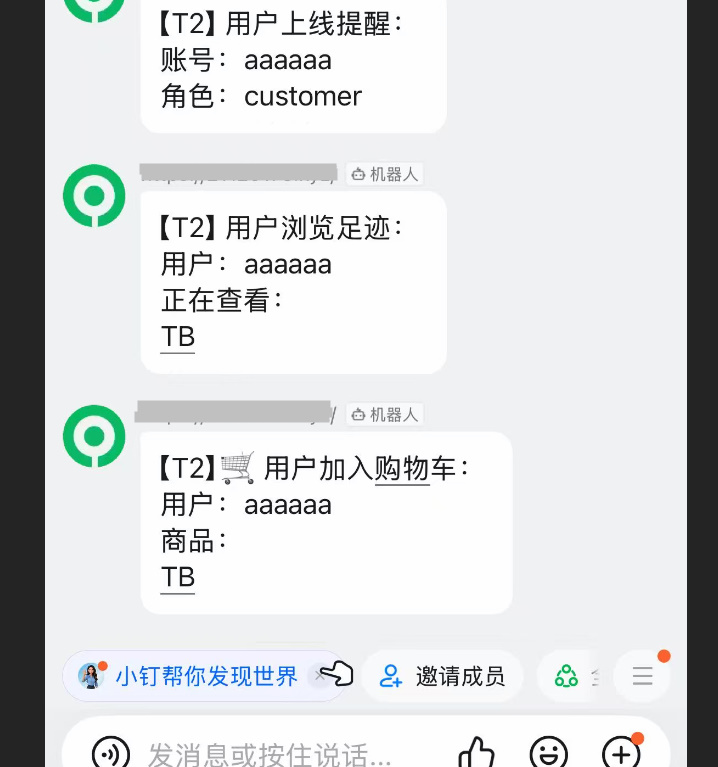
Task: Open the emoji picker
Action: [x=548, y=753]
